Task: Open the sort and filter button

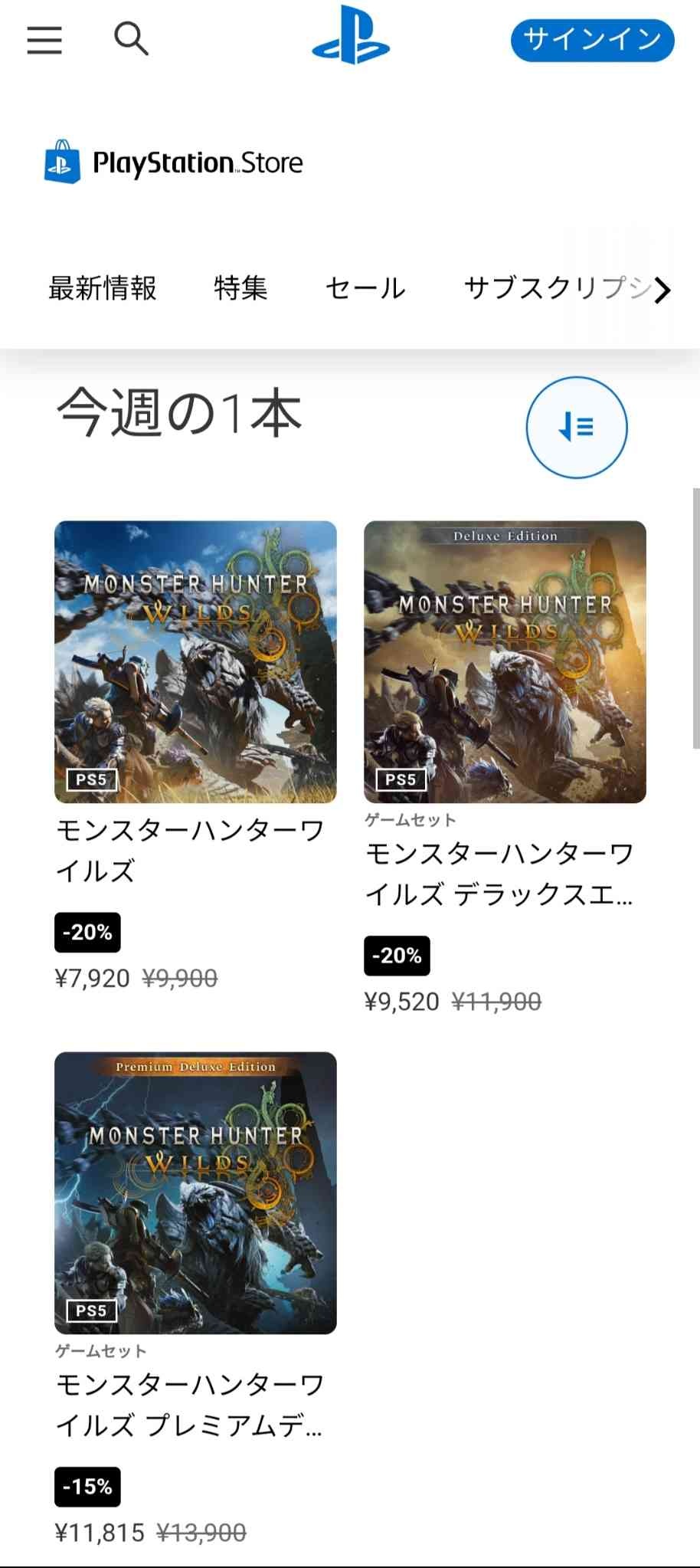Action: pos(577,427)
